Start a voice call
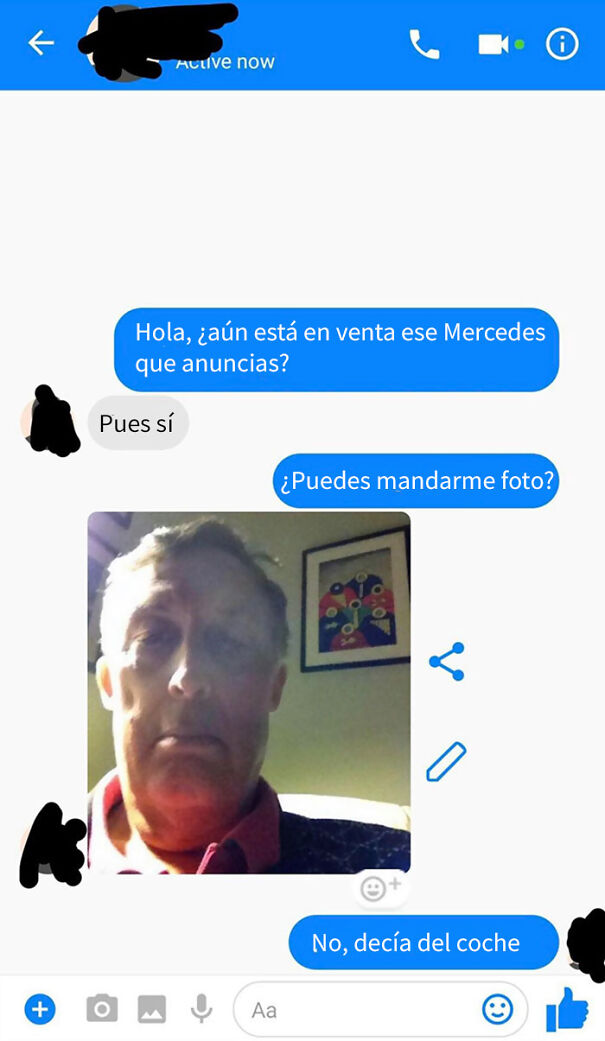The image size is (605, 1041). click(424, 44)
